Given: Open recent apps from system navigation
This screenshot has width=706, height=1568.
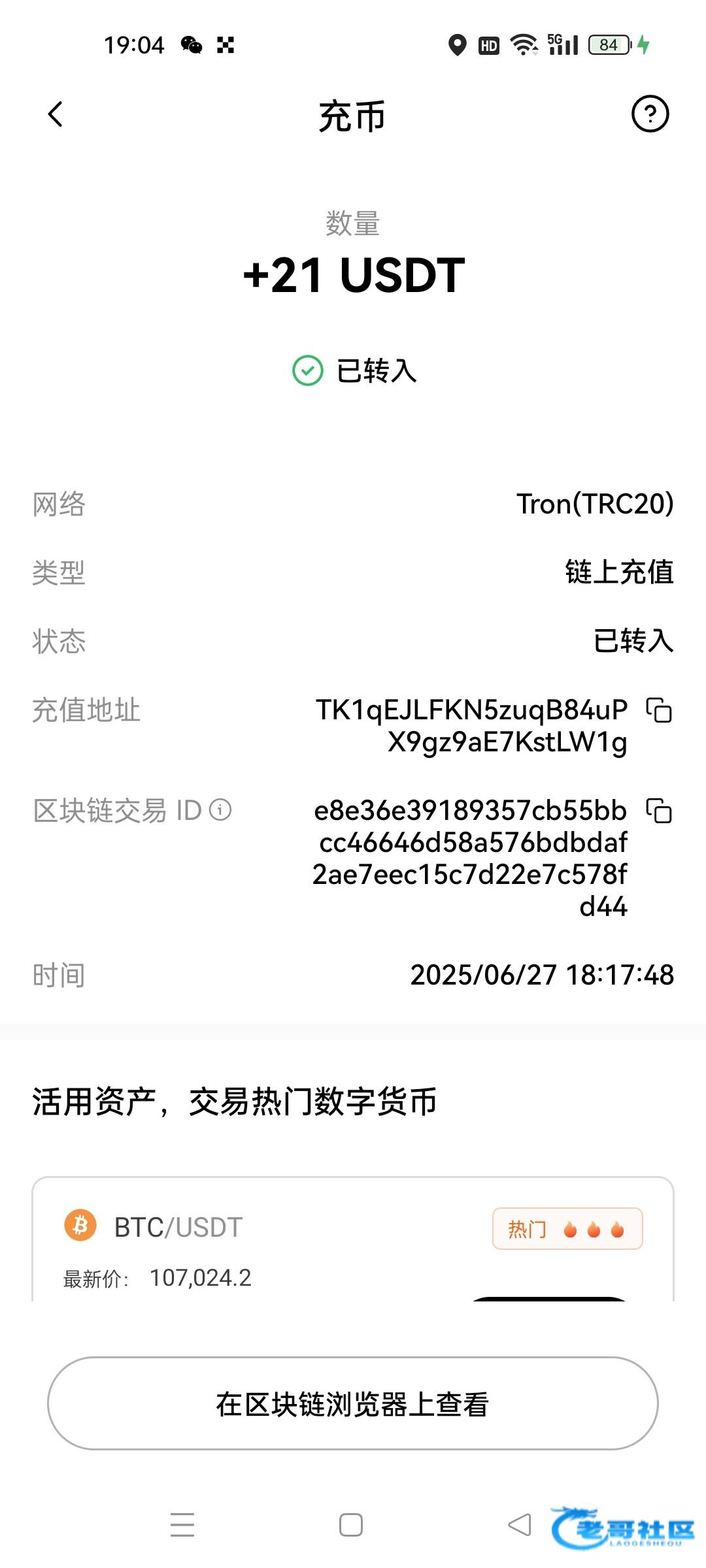Looking at the screenshot, I should pos(182,1525).
